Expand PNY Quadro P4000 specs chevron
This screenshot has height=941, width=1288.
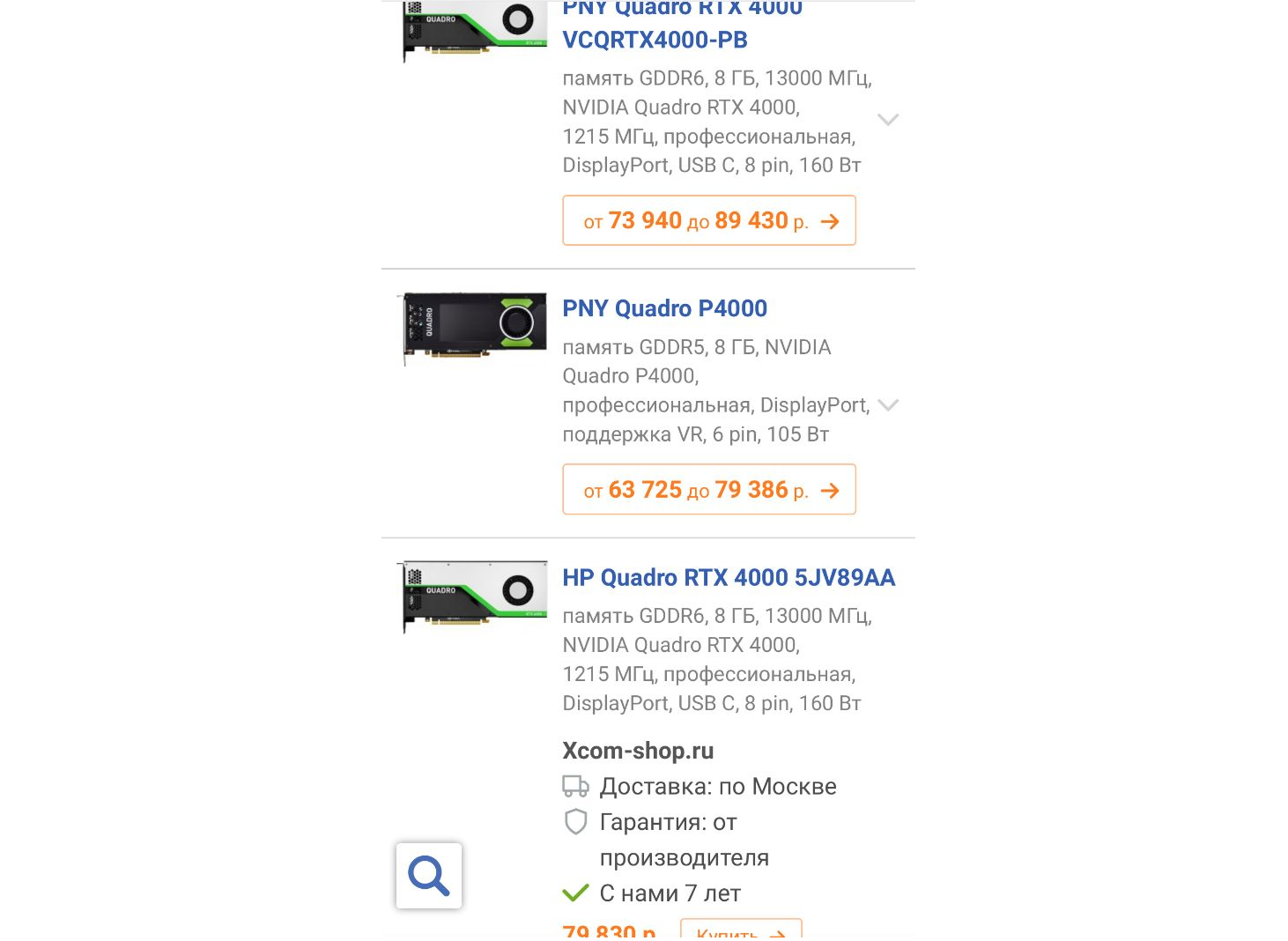(888, 405)
